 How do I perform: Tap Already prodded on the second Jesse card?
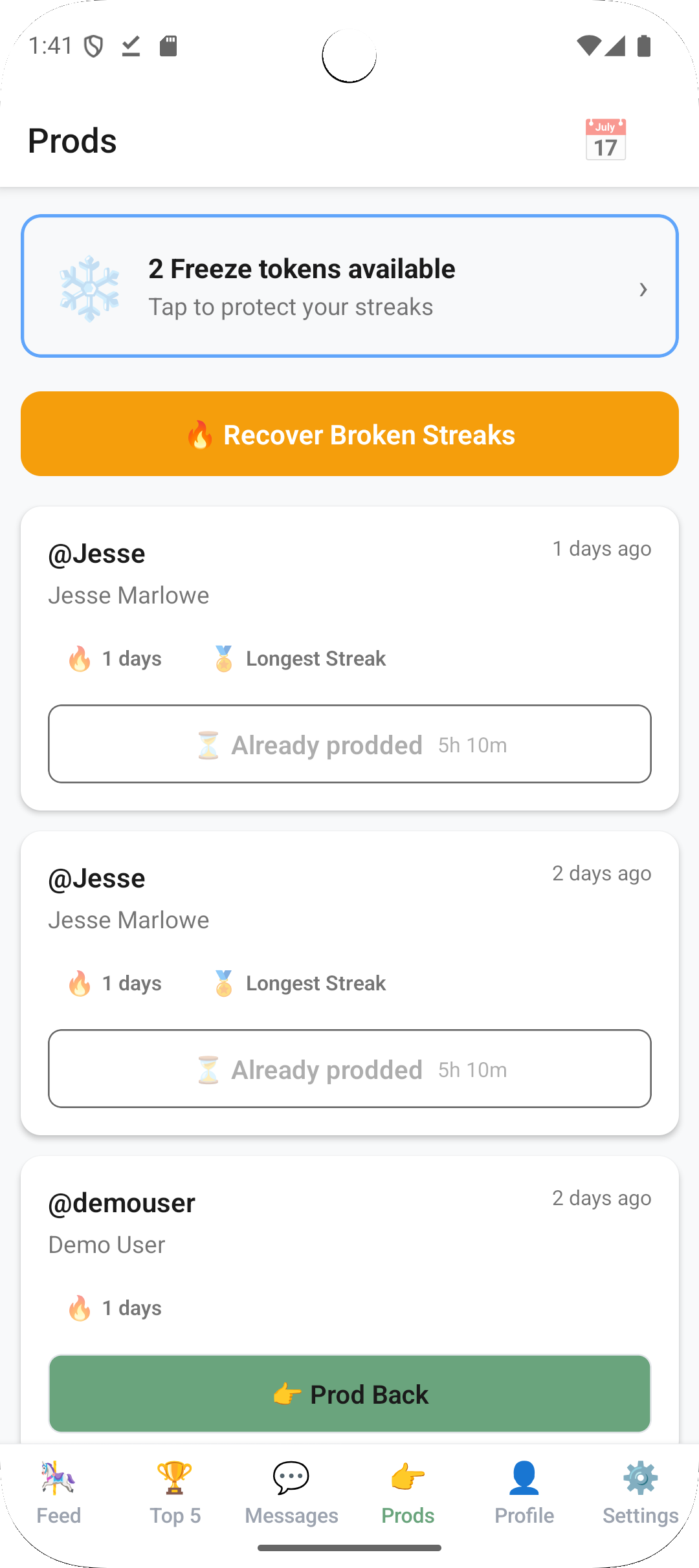click(x=349, y=1069)
